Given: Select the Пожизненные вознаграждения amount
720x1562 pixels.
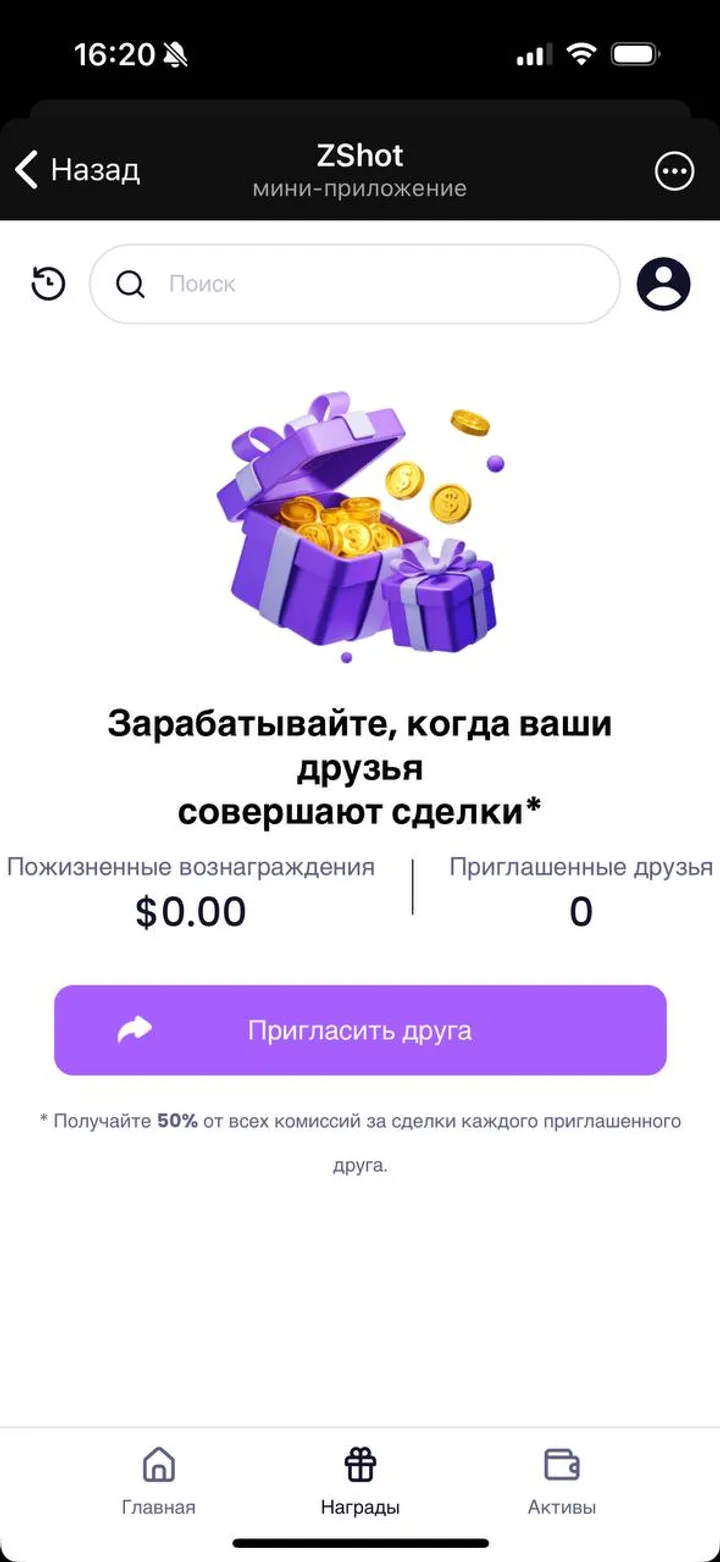Looking at the screenshot, I should [x=192, y=911].
